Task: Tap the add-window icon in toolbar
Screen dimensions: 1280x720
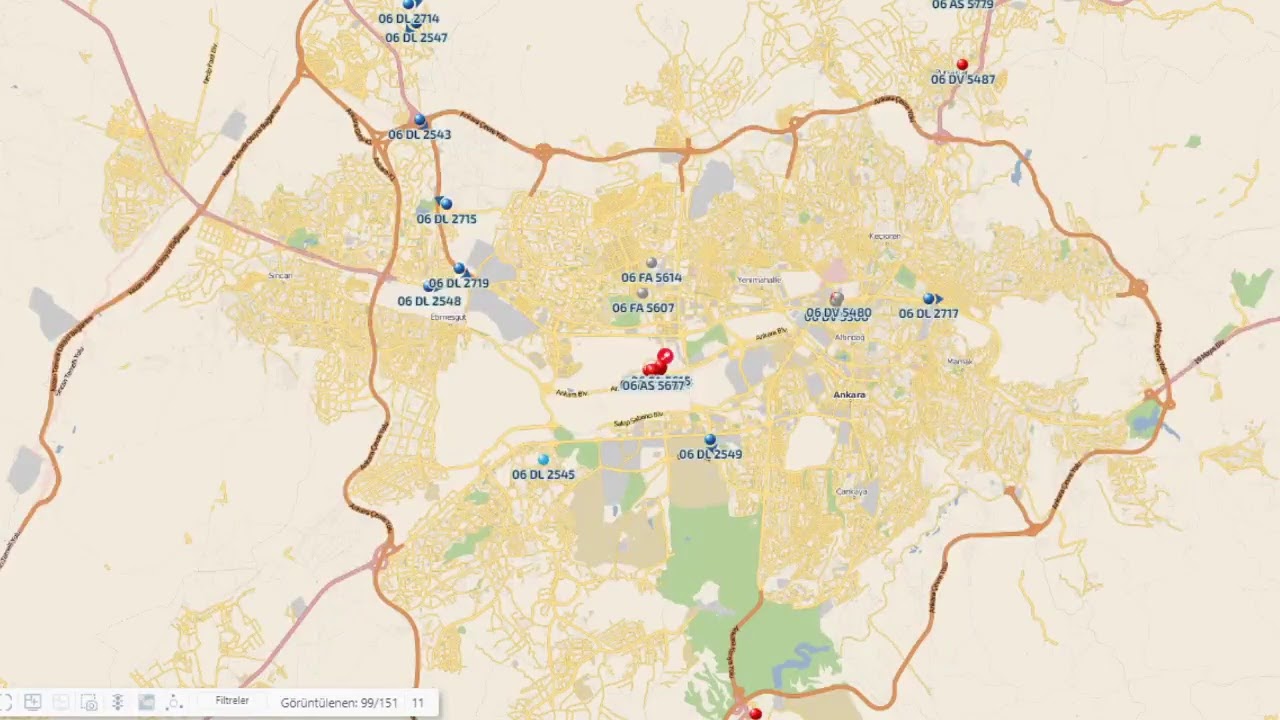Action: click(32, 702)
